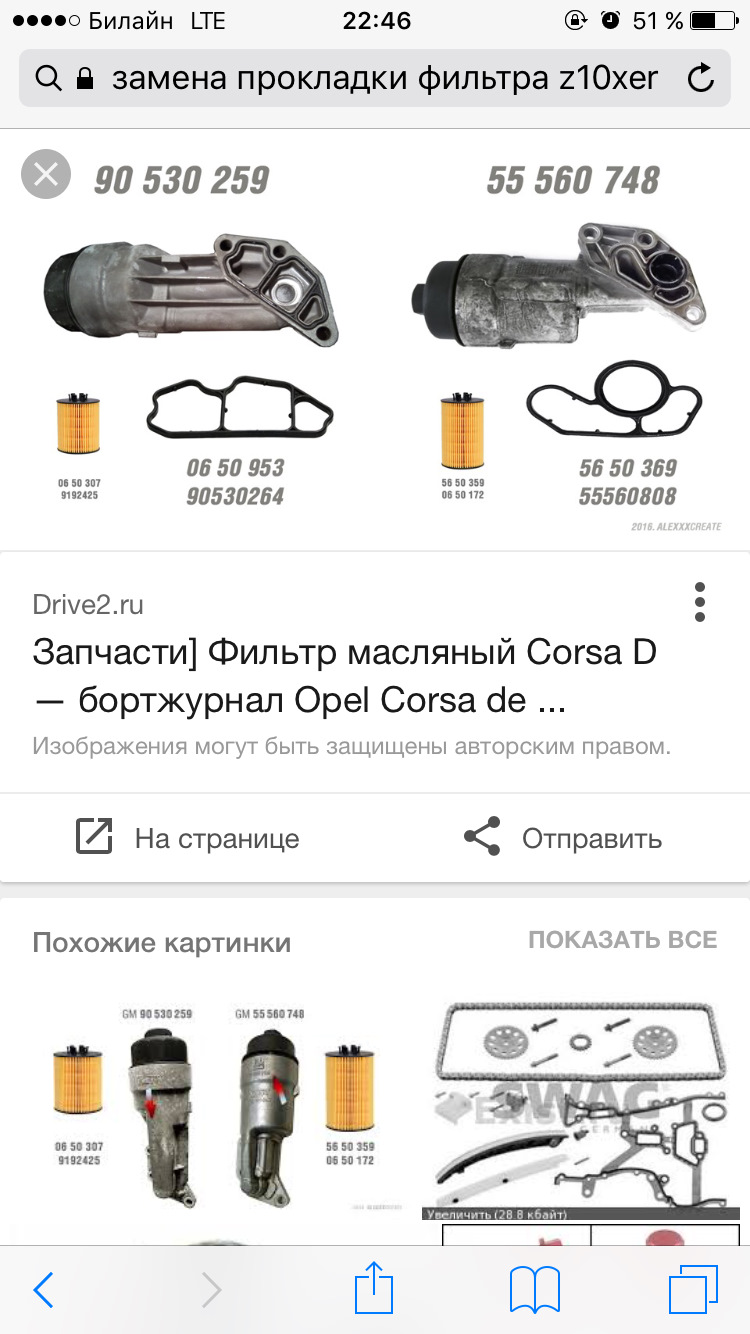Tap the search query input field

(x=390, y=78)
